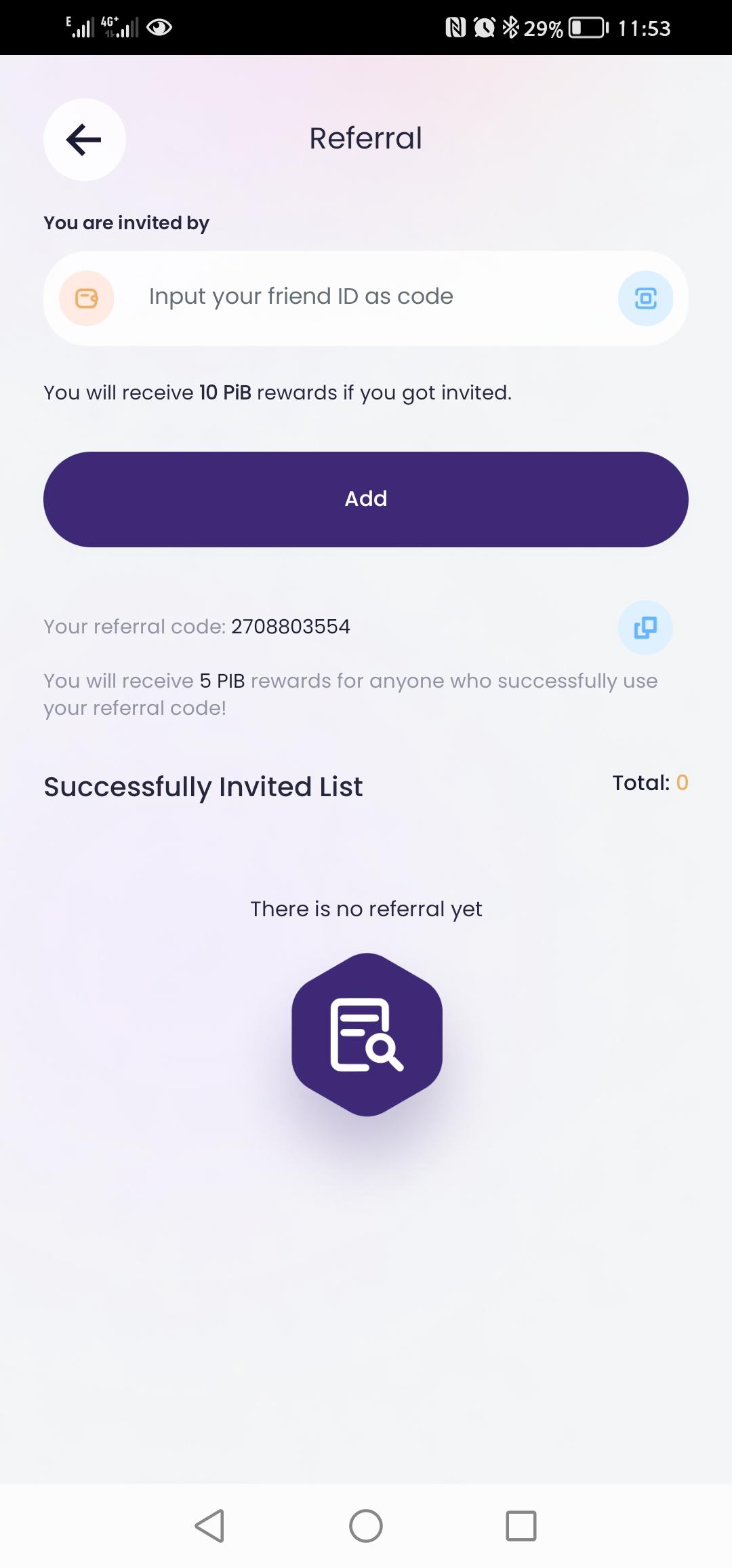Tap the system home button
Viewport: 732px width, 1568px height.
(366, 1526)
